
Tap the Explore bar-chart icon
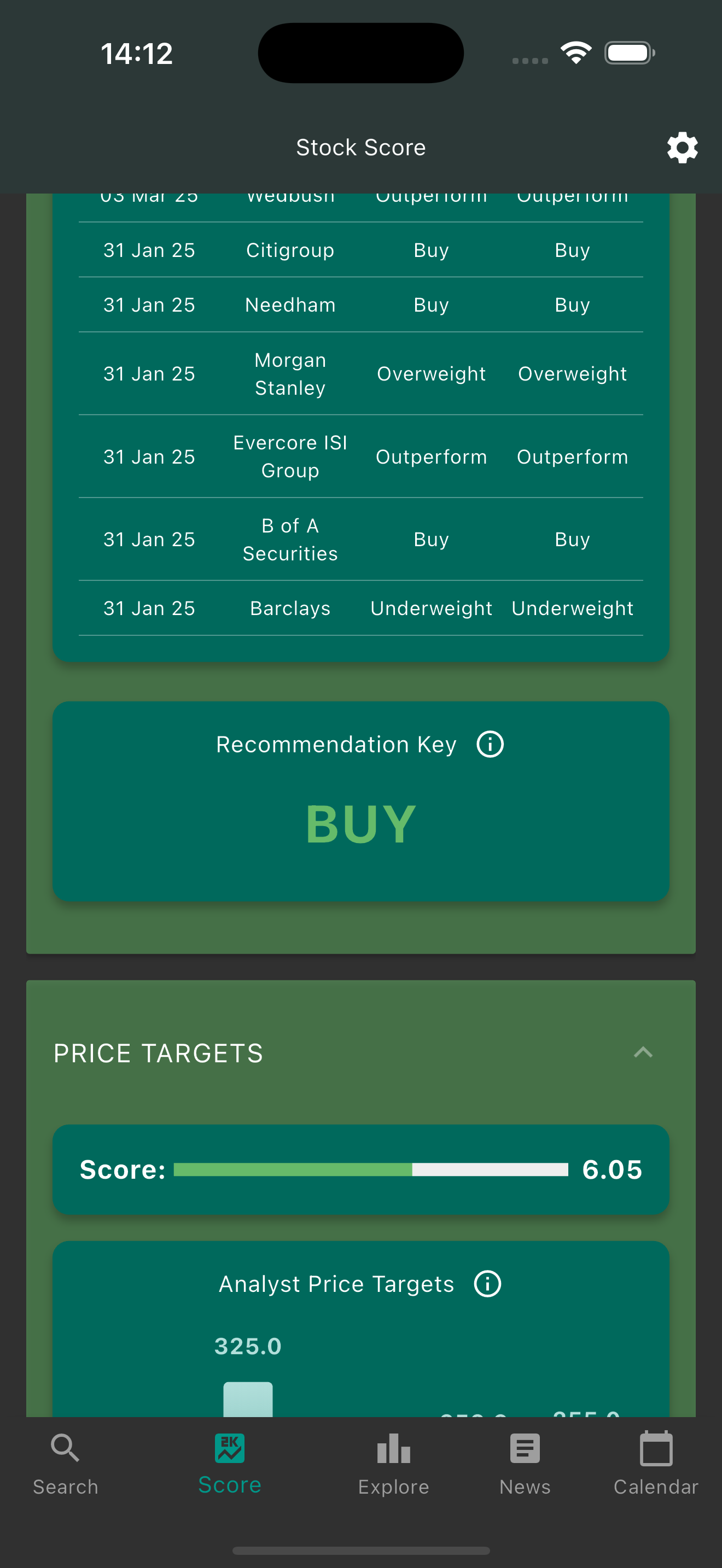point(393,1449)
